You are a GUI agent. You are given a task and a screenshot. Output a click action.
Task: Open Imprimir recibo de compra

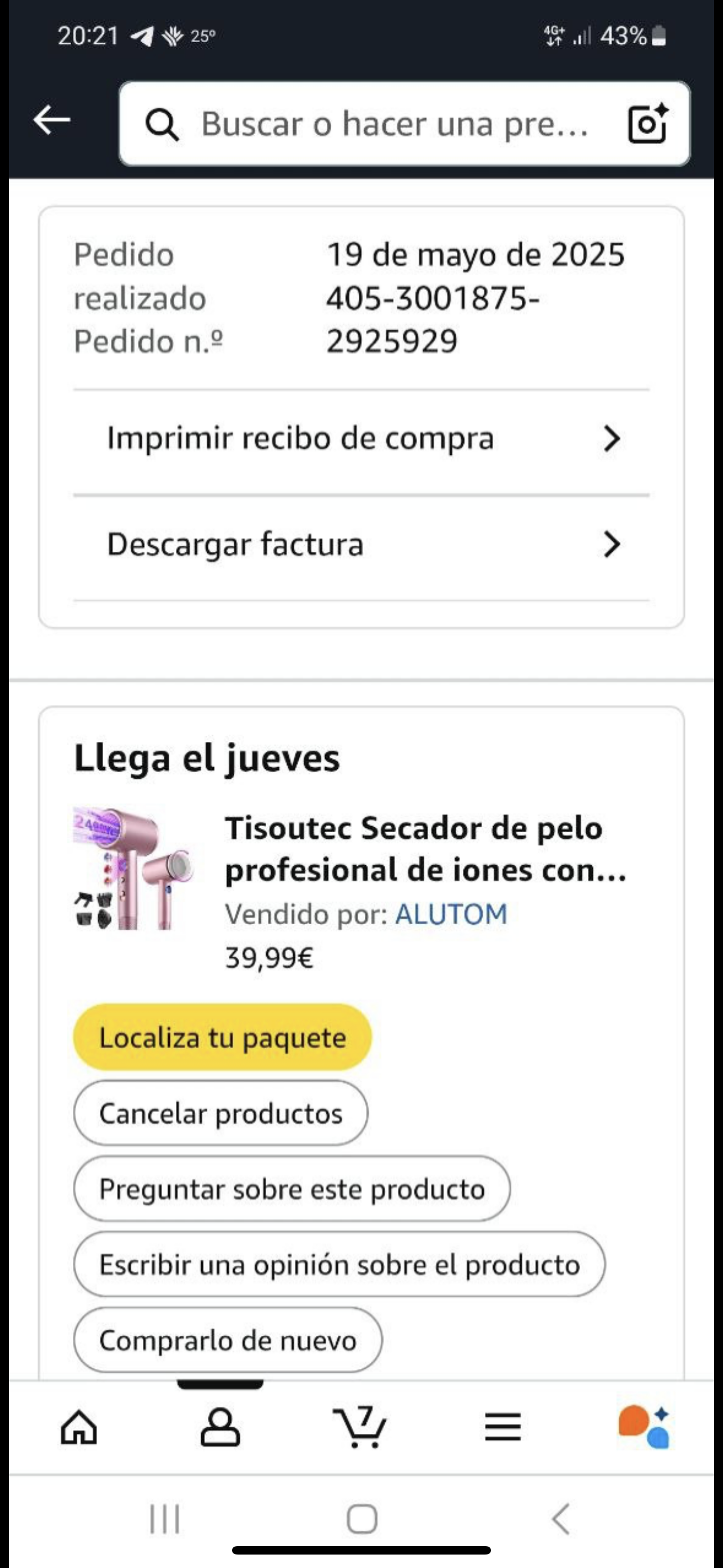coord(361,439)
